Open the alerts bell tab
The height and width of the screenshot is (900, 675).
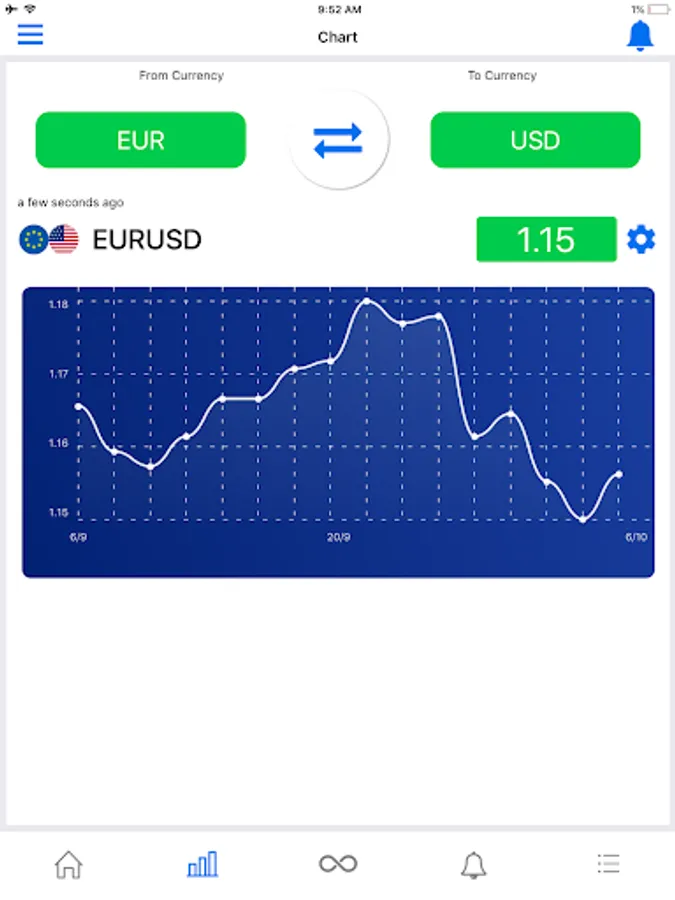(473, 864)
